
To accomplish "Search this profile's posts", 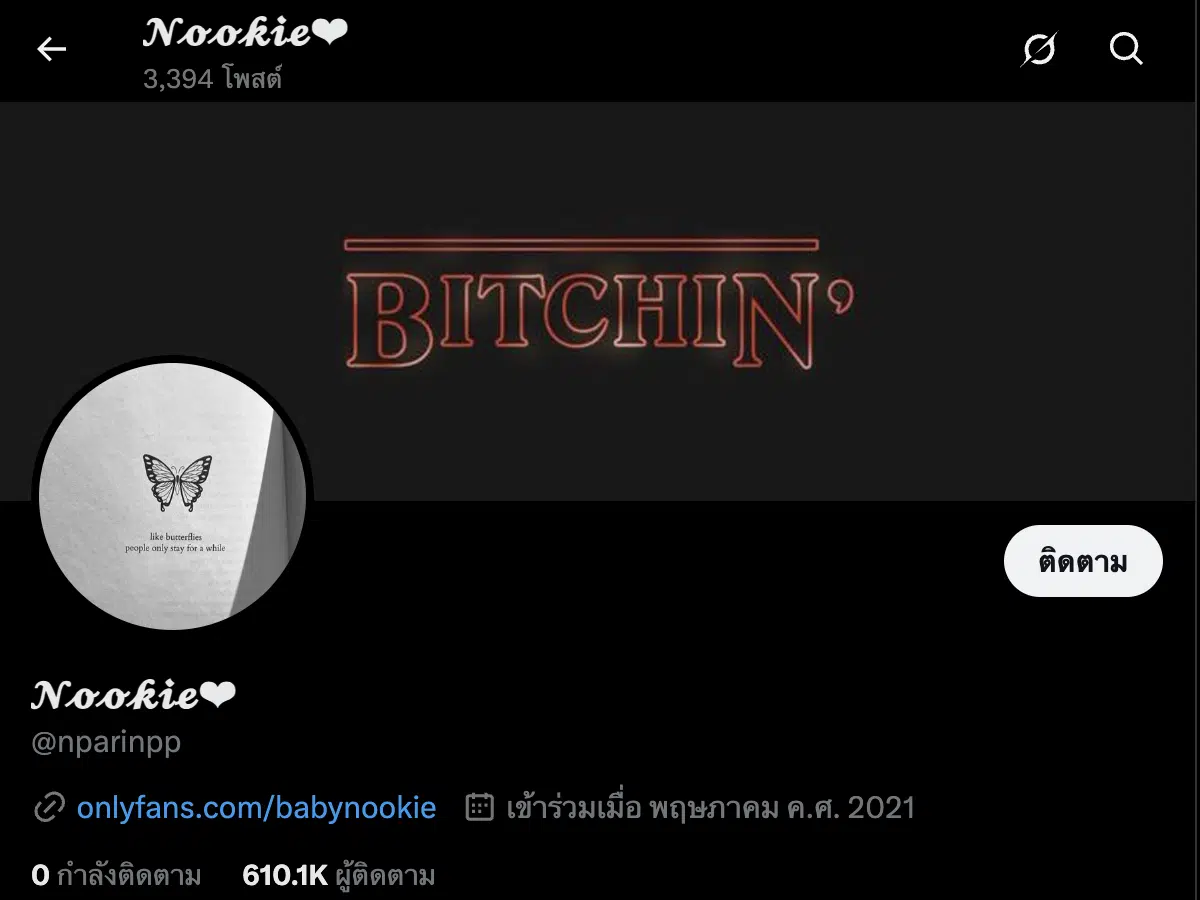I will 1126,49.
